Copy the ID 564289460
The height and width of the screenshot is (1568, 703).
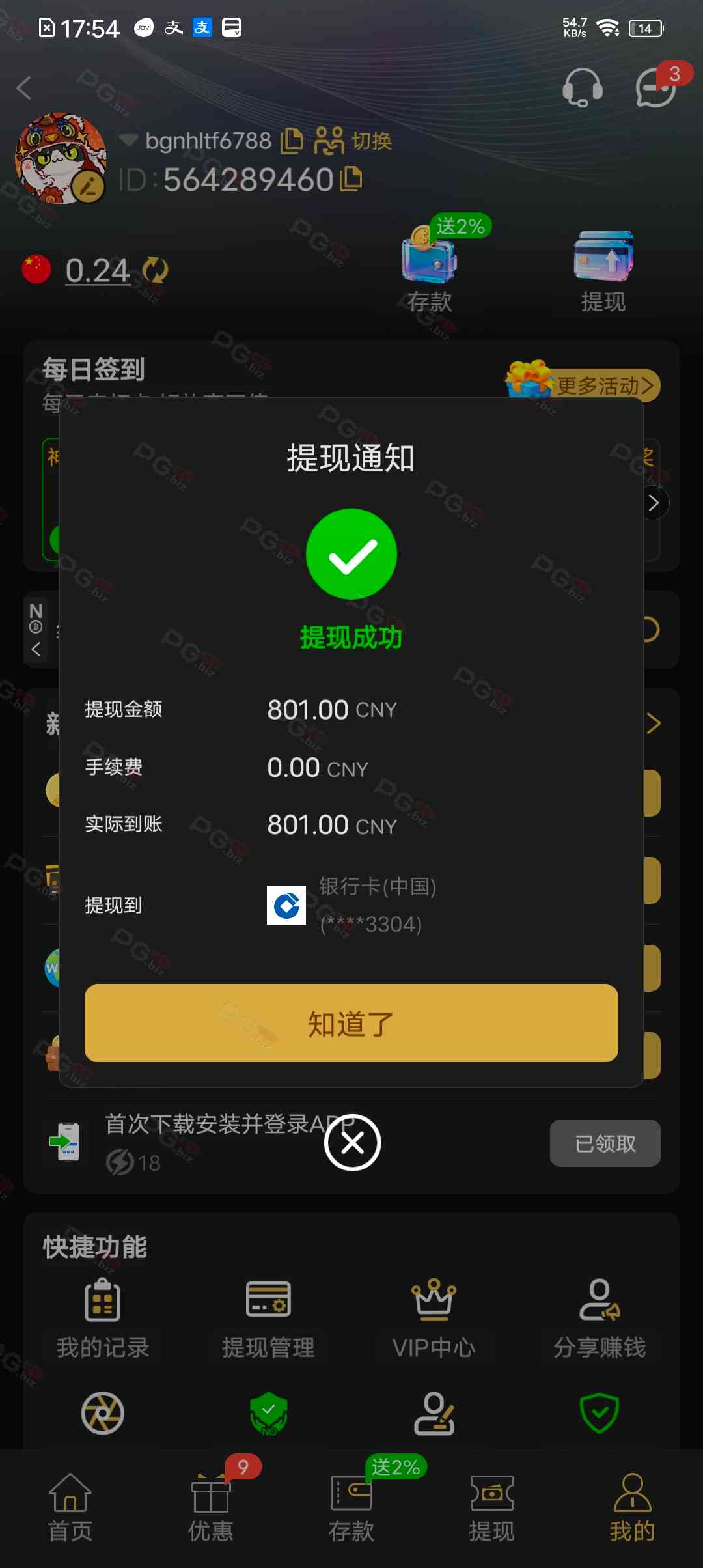click(x=351, y=179)
